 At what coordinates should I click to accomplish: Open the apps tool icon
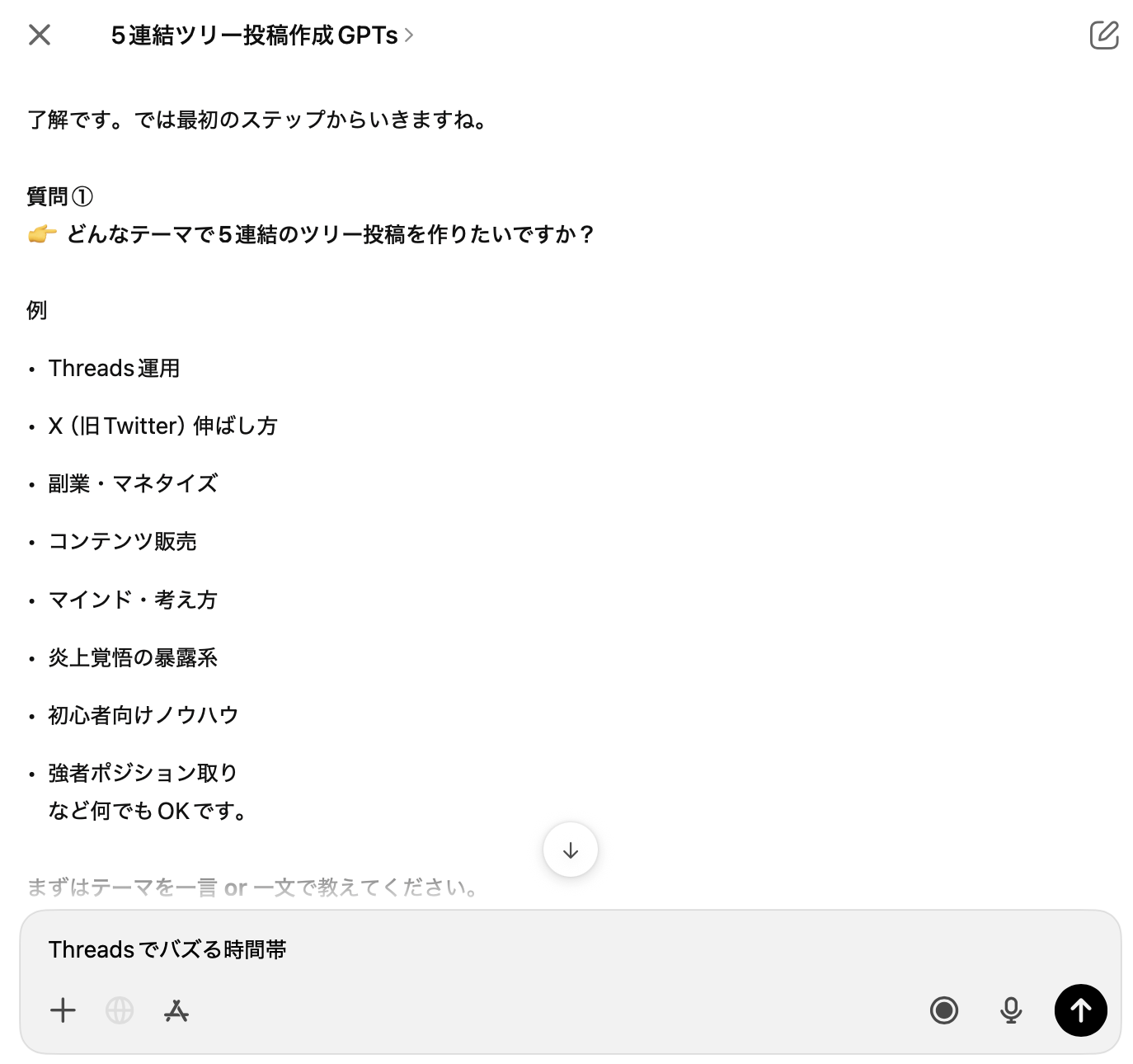176,1010
